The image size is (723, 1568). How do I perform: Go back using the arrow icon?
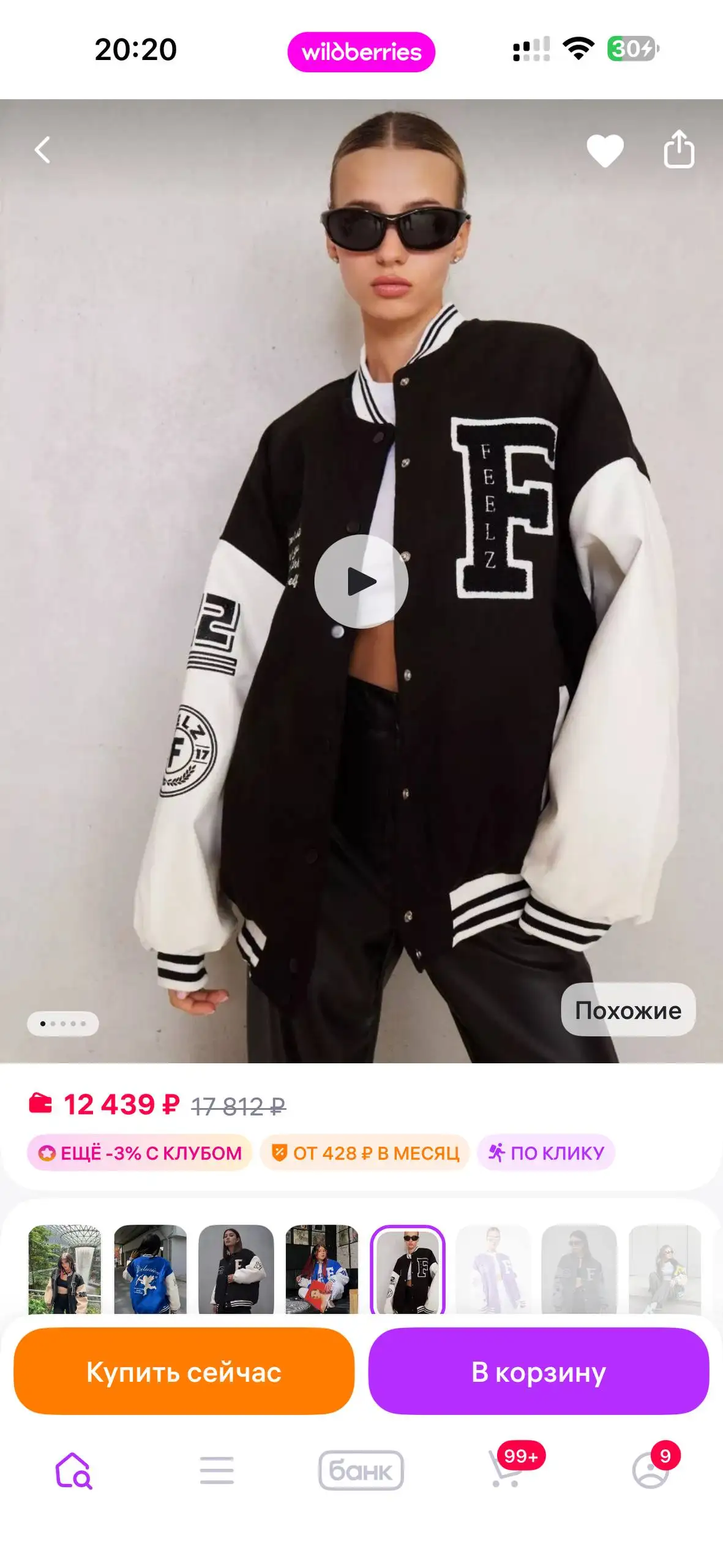42,150
